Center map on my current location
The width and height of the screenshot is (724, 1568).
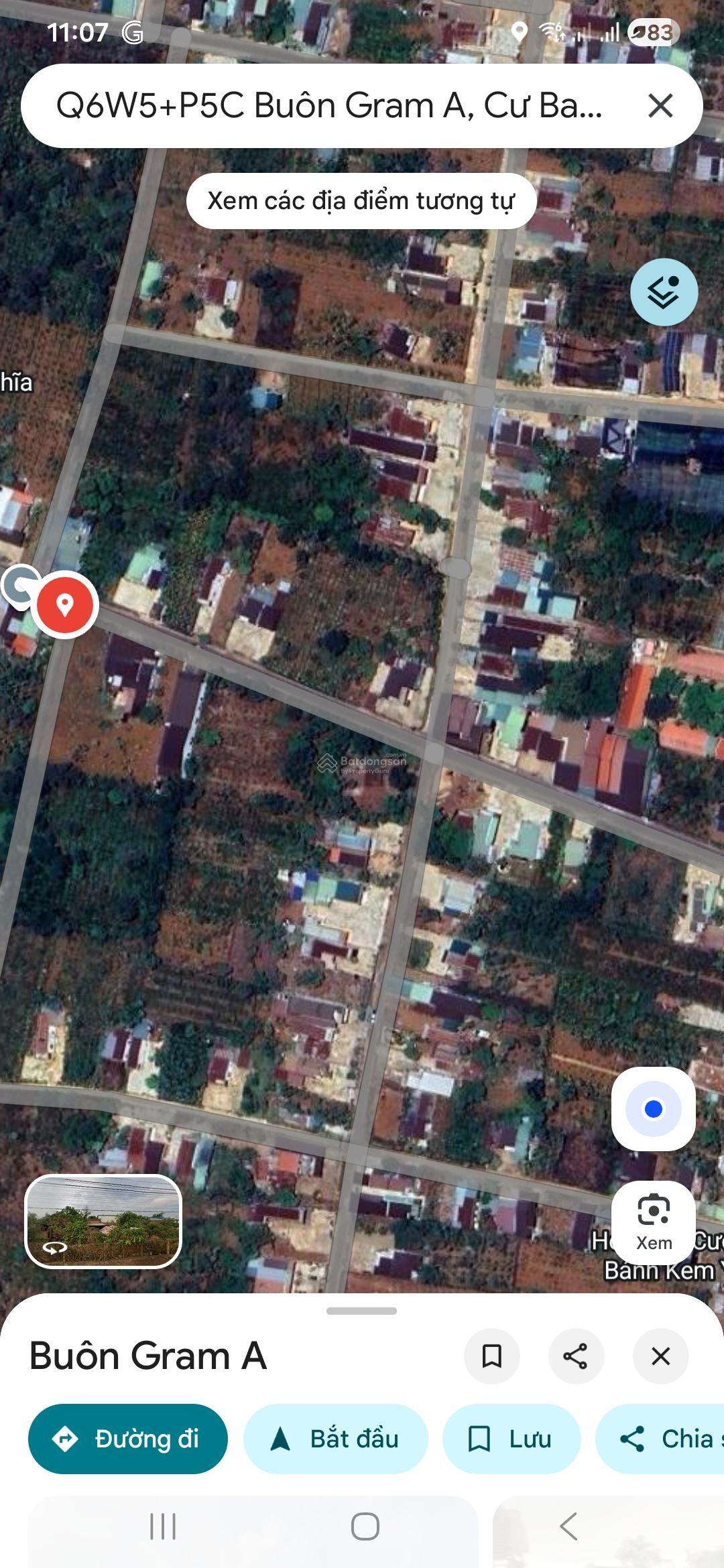pyautogui.click(x=653, y=1109)
